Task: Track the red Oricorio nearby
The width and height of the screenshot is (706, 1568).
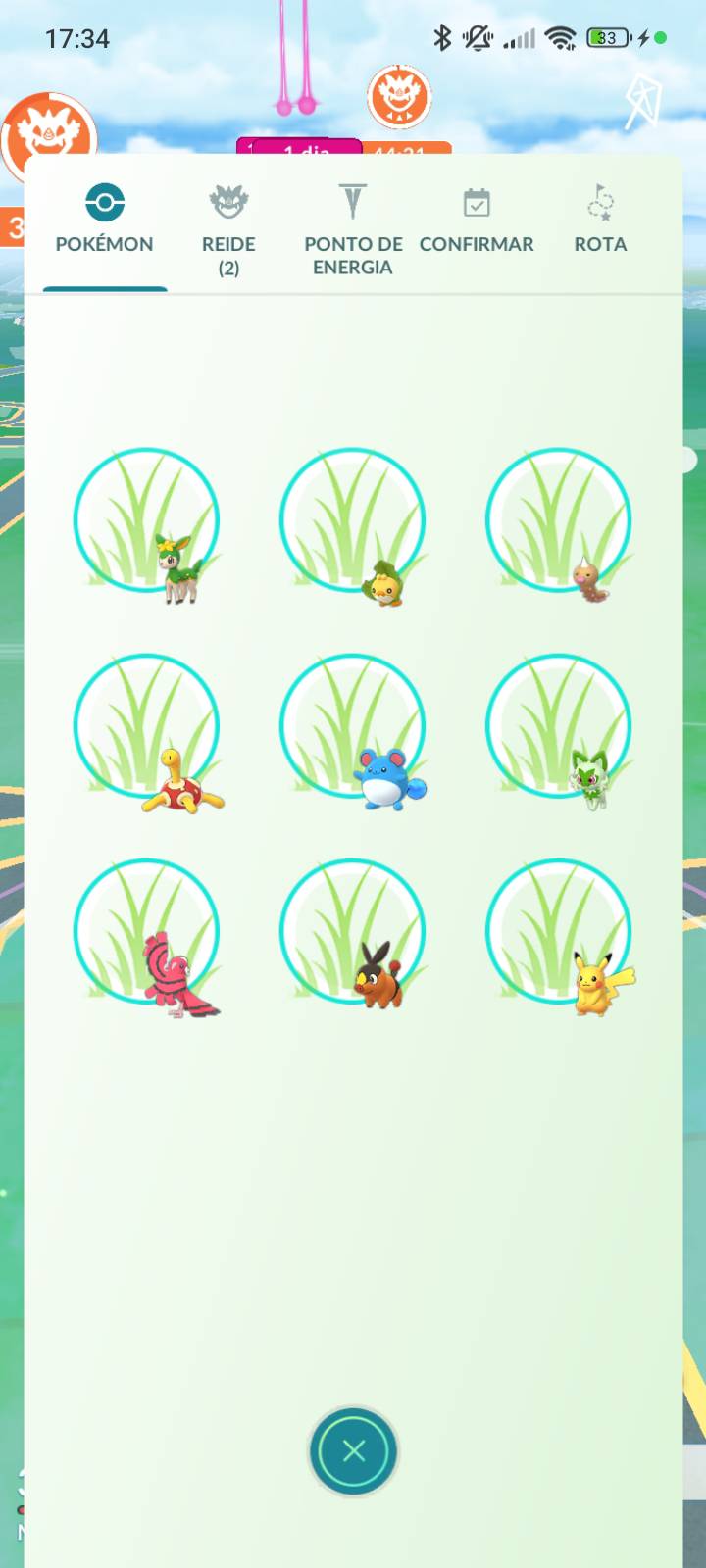Action: tap(147, 934)
